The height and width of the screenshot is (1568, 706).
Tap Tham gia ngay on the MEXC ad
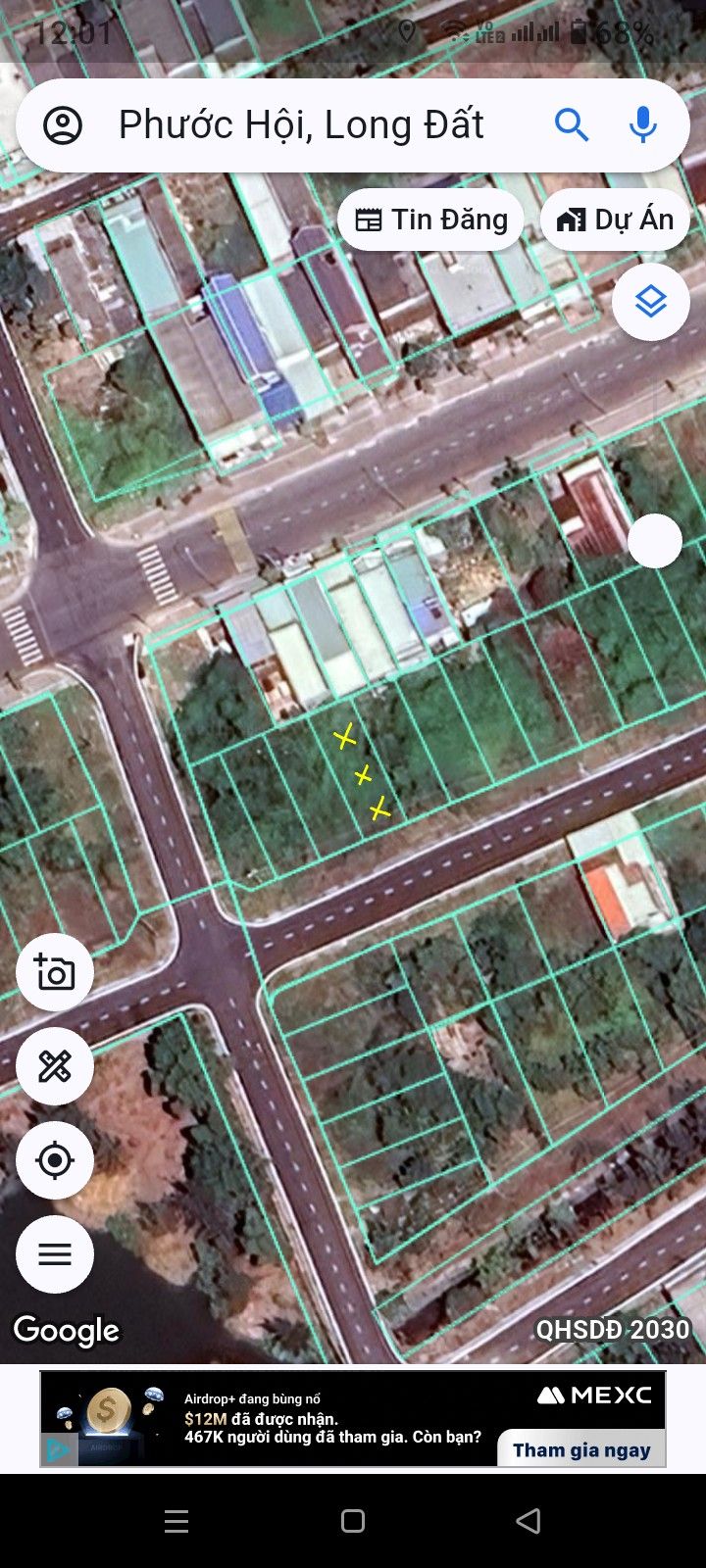click(x=581, y=1449)
